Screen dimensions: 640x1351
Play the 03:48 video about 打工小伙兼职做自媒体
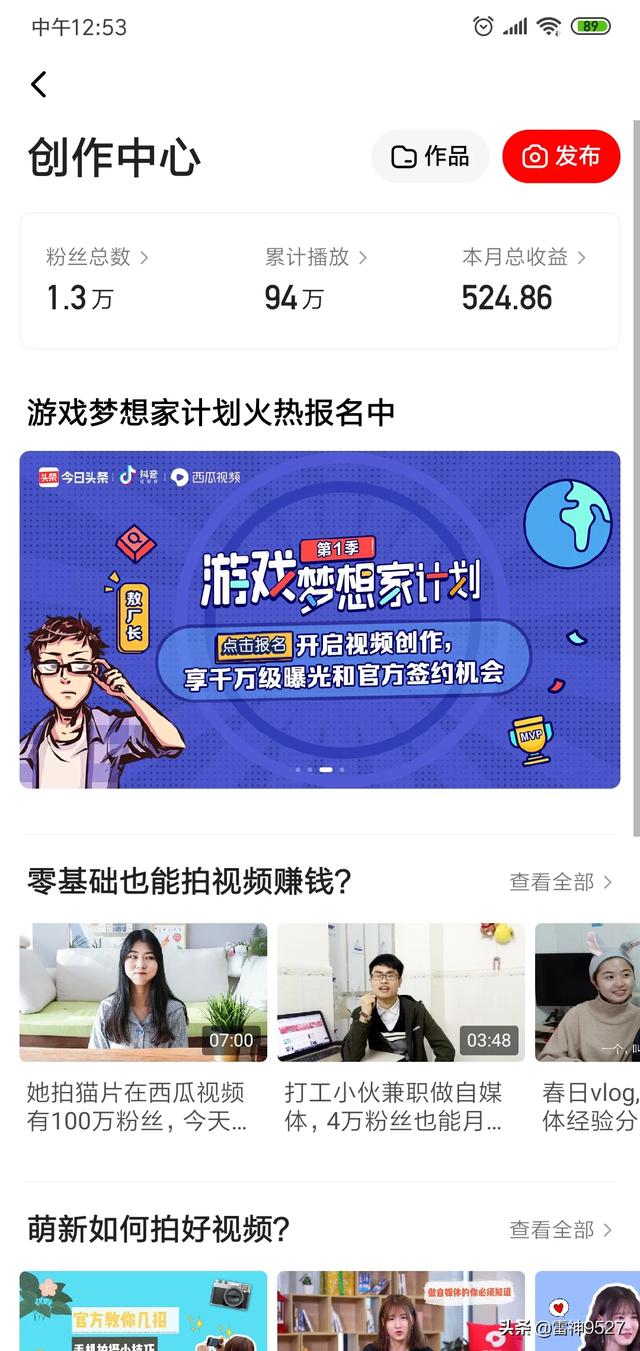tap(401, 992)
